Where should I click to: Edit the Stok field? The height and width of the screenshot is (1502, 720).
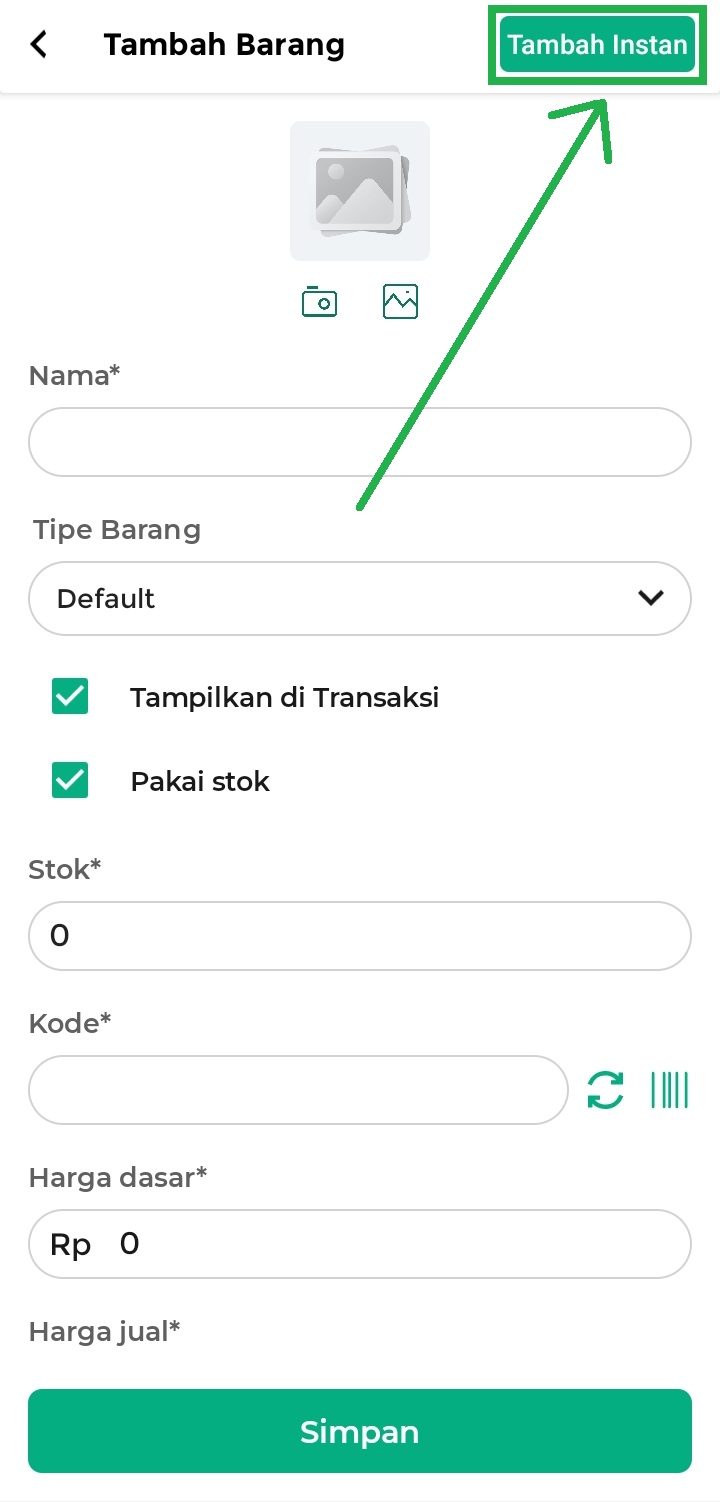tap(360, 936)
